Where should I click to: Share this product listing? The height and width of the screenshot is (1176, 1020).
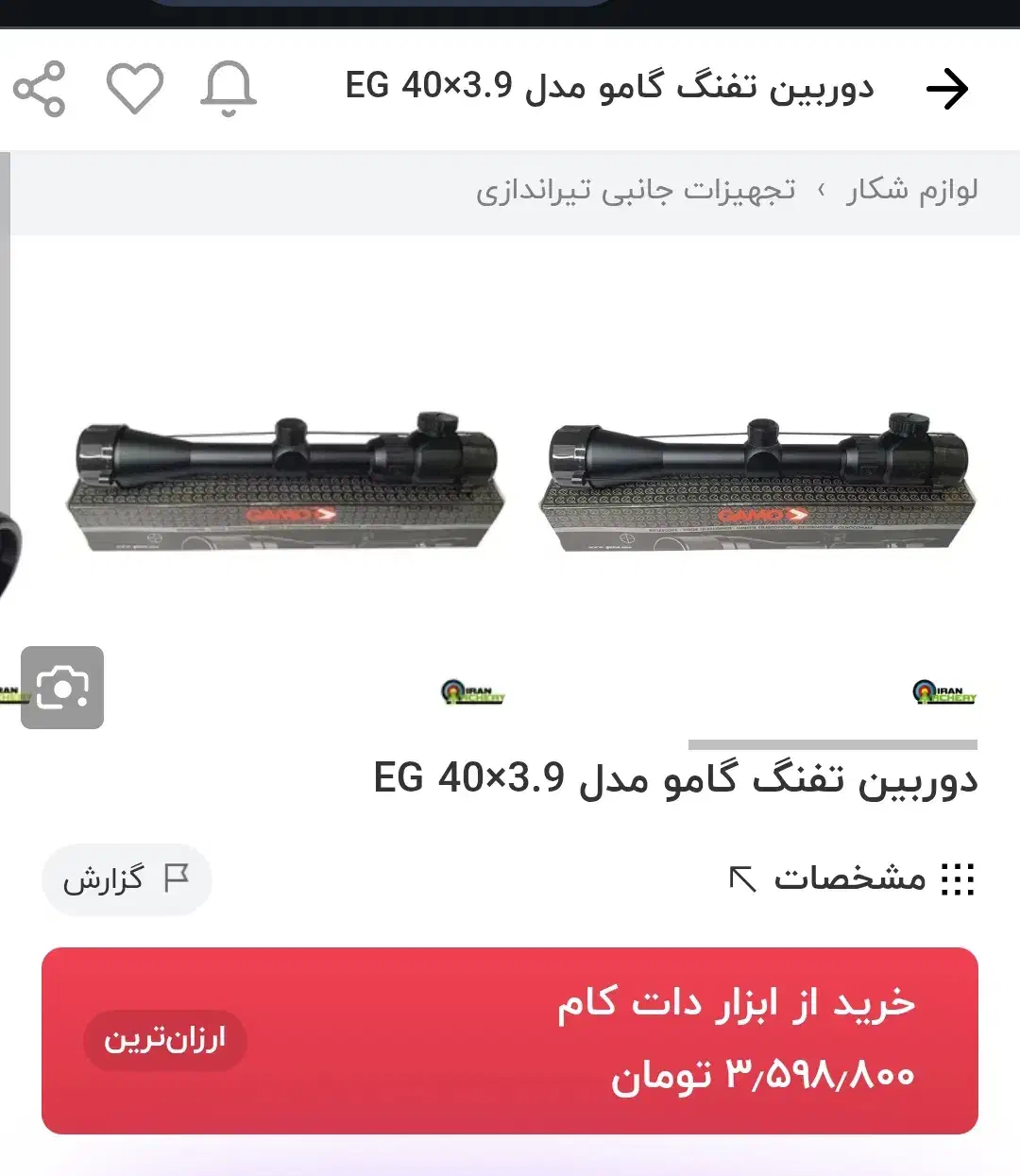point(40,88)
